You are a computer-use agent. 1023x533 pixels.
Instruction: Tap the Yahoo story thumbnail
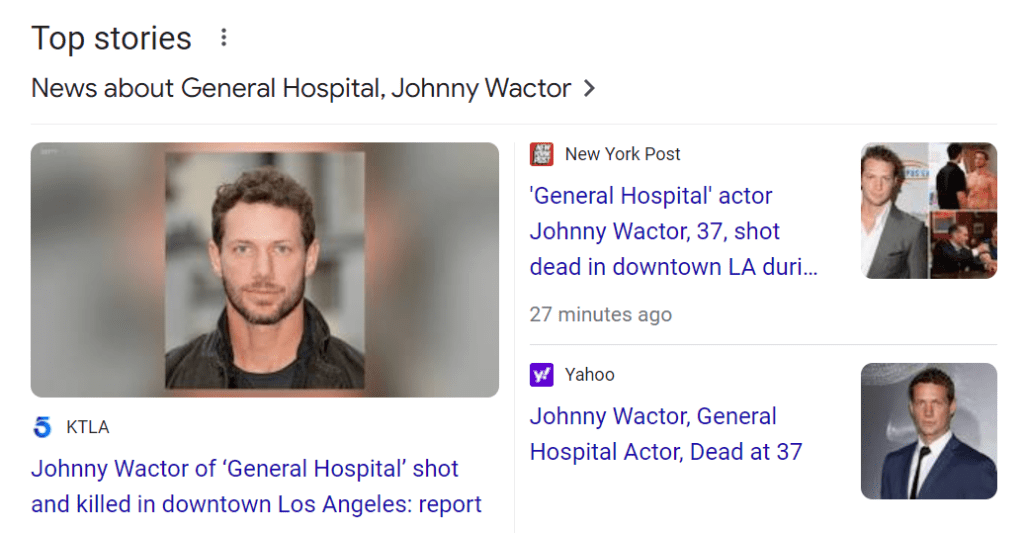pos(928,430)
